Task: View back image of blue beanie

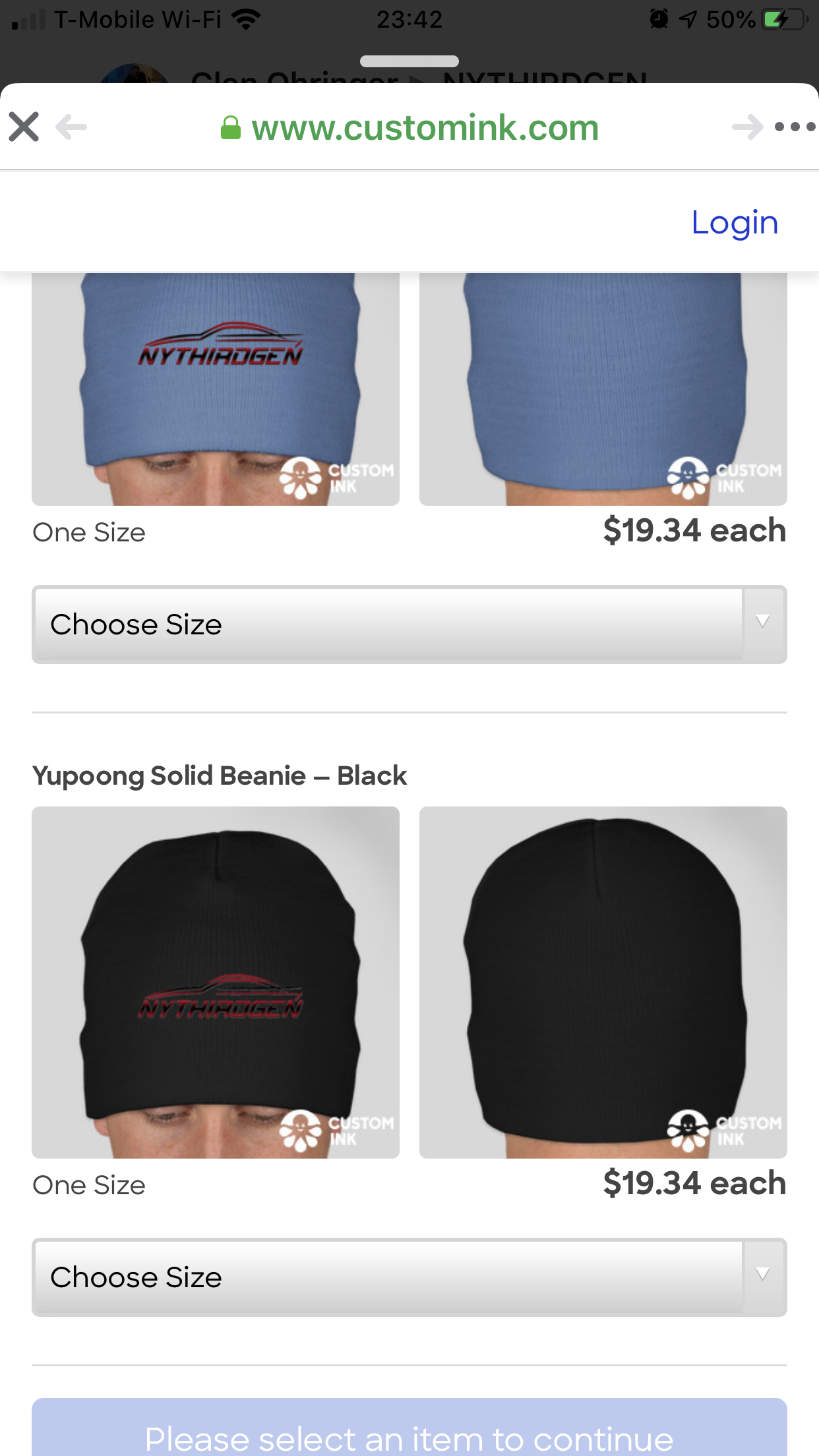Action: pyautogui.click(x=603, y=389)
